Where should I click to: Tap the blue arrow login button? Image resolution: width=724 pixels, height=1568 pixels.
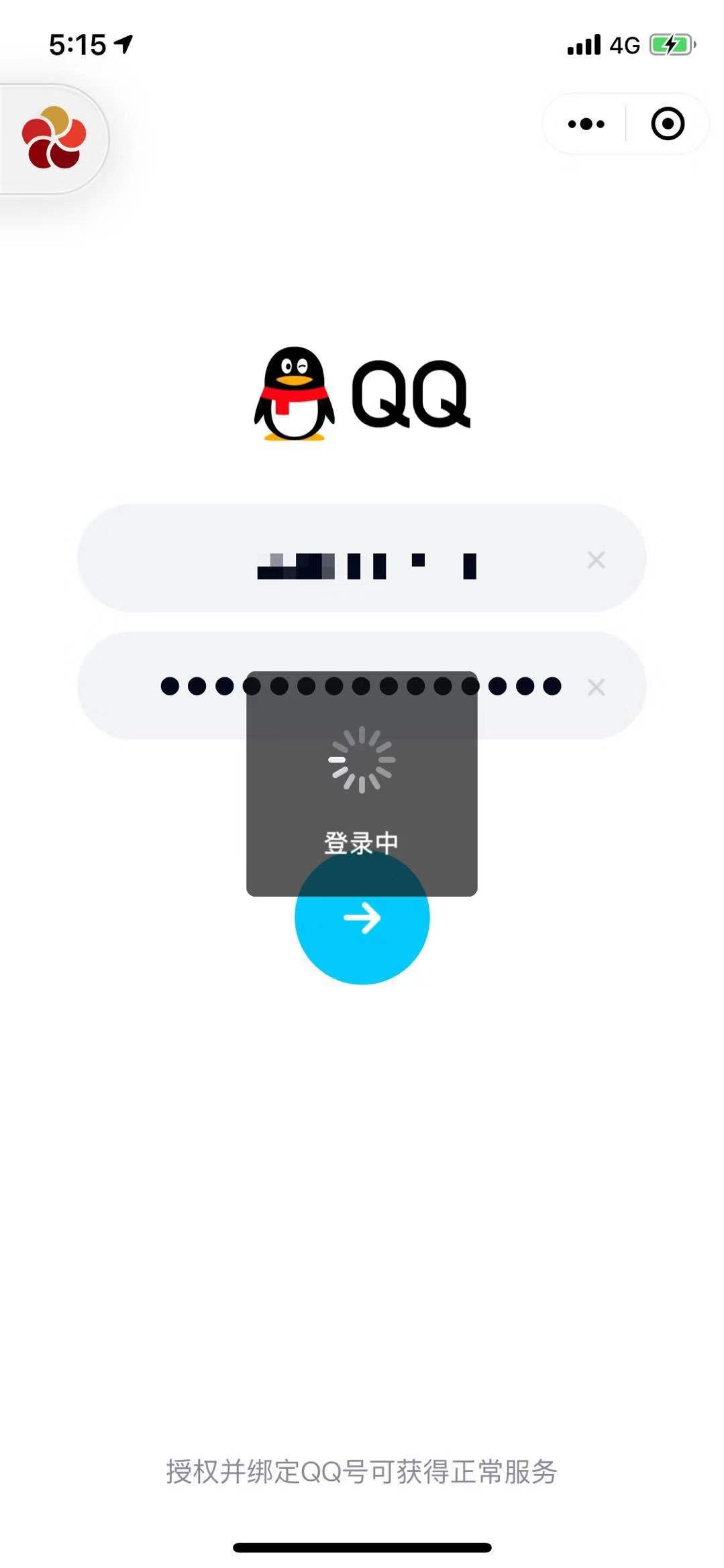[362, 920]
